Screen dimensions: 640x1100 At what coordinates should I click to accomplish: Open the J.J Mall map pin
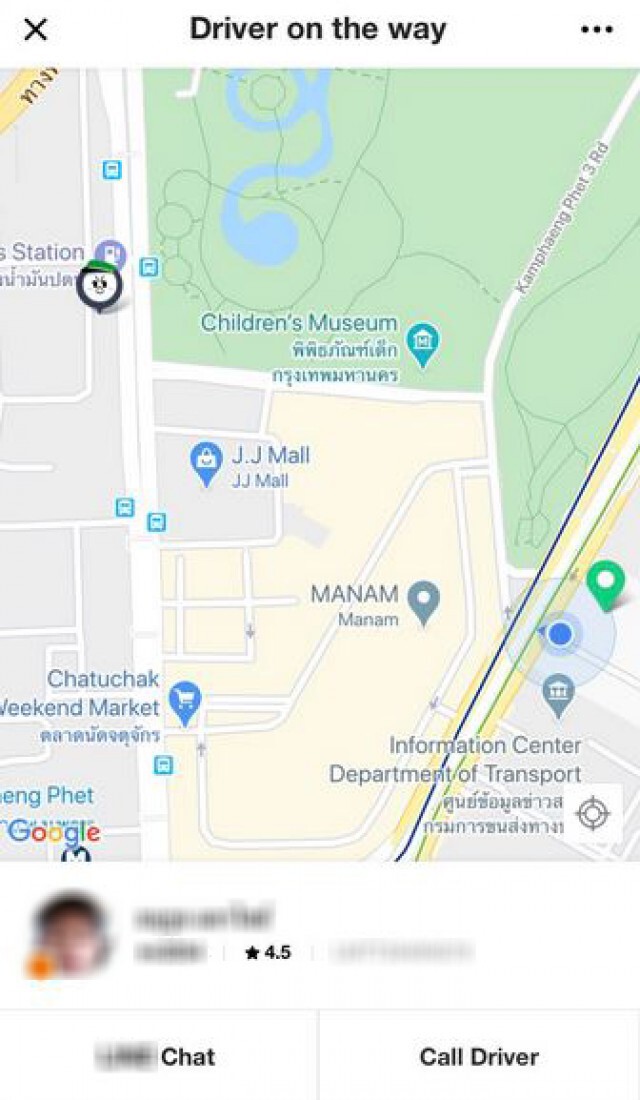tap(206, 464)
